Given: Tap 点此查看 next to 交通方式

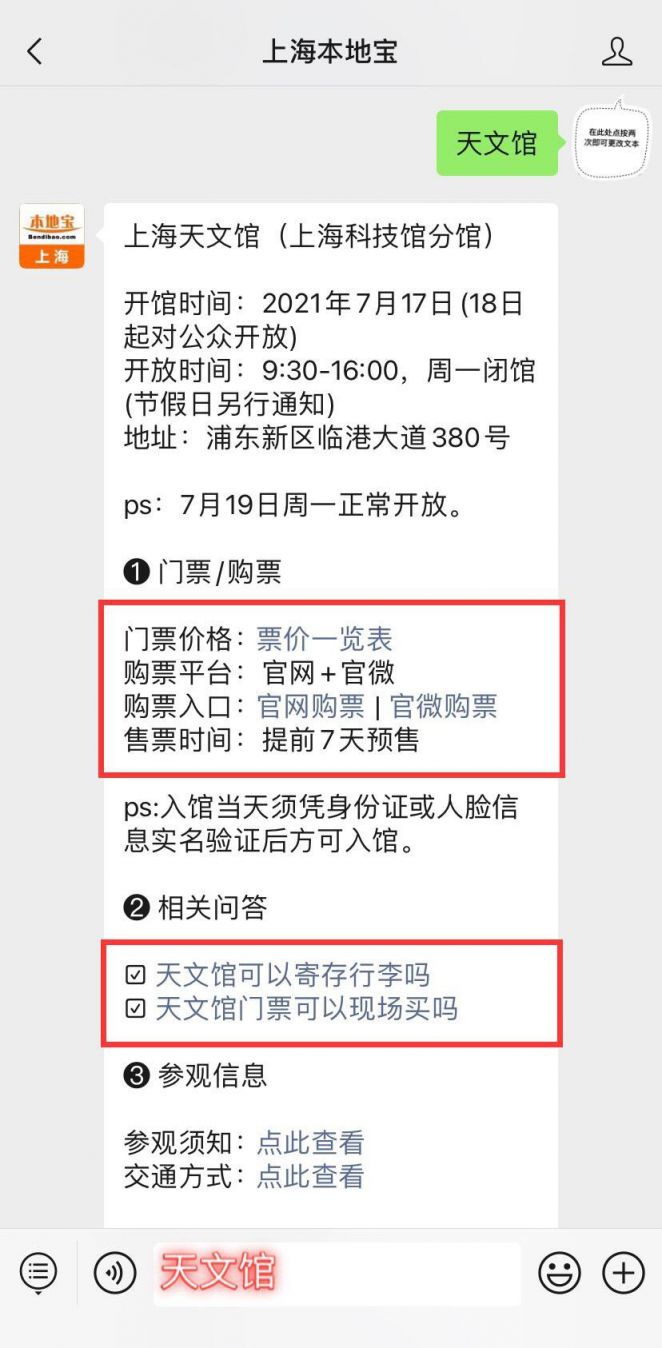Looking at the screenshot, I should point(310,1176).
